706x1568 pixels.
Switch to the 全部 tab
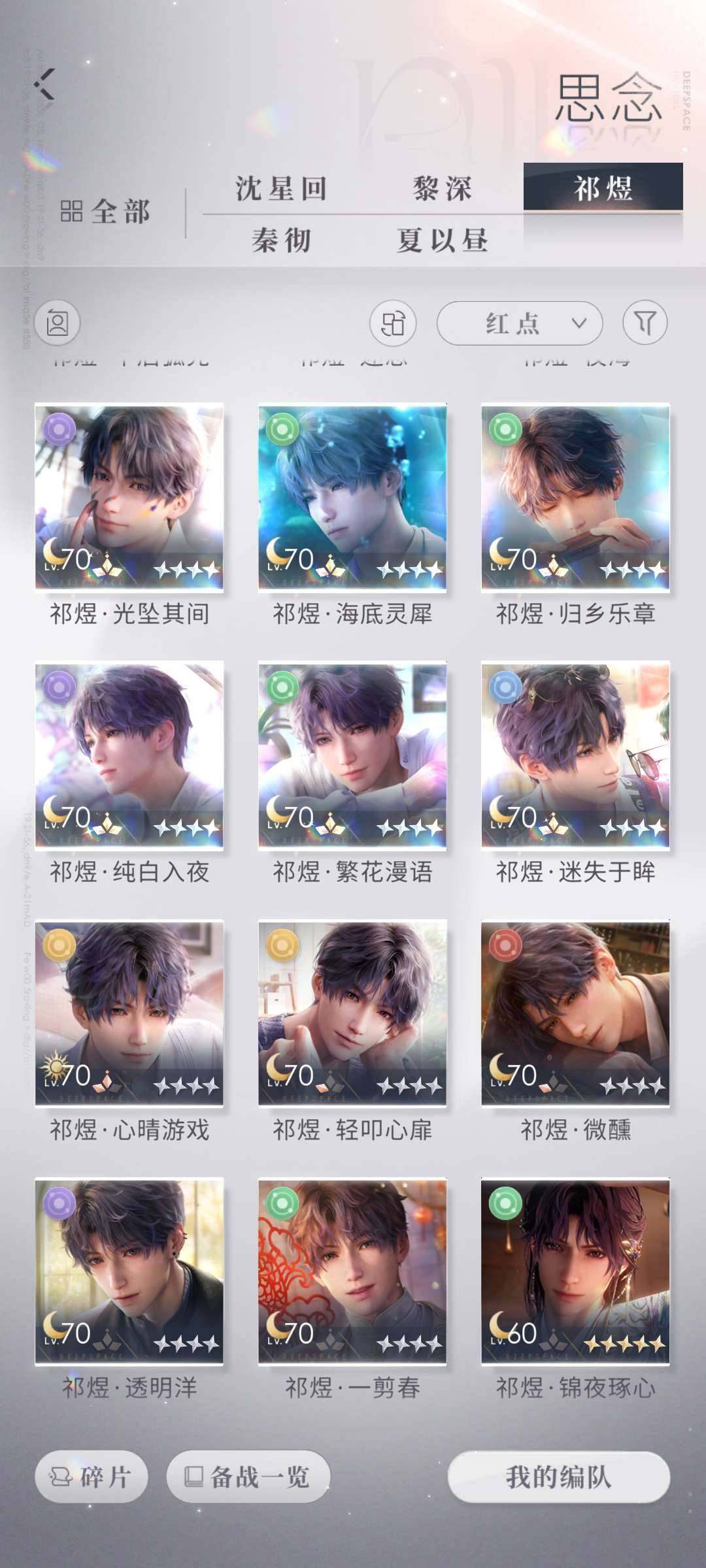click(106, 212)
